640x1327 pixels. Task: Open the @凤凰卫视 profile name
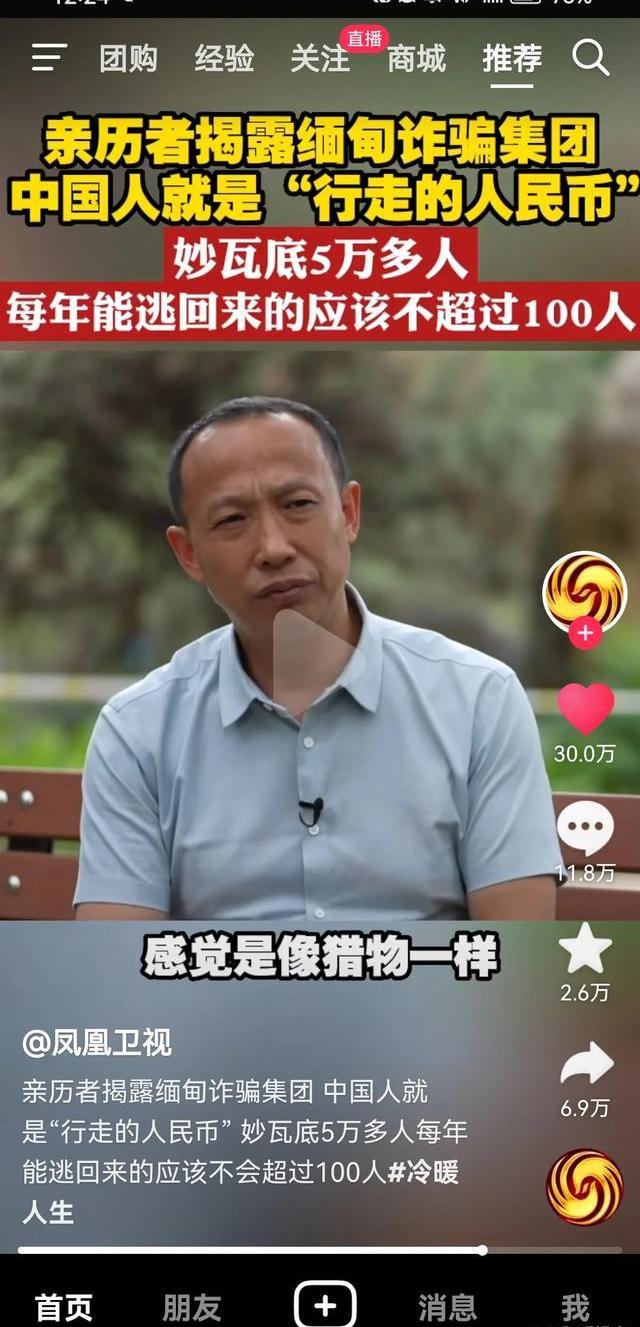point(97,1043)
